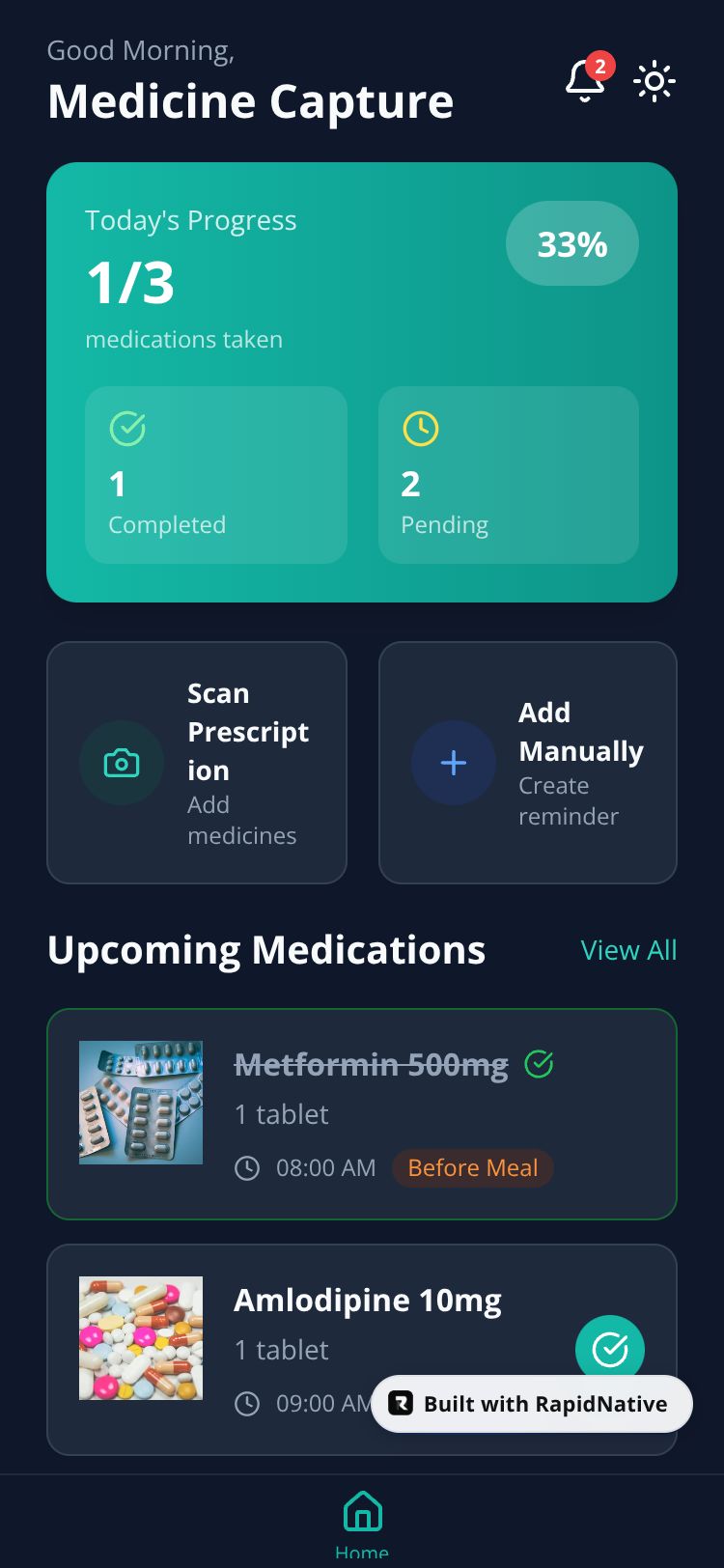Select Add Manually to create a reminder

(528, 763)
